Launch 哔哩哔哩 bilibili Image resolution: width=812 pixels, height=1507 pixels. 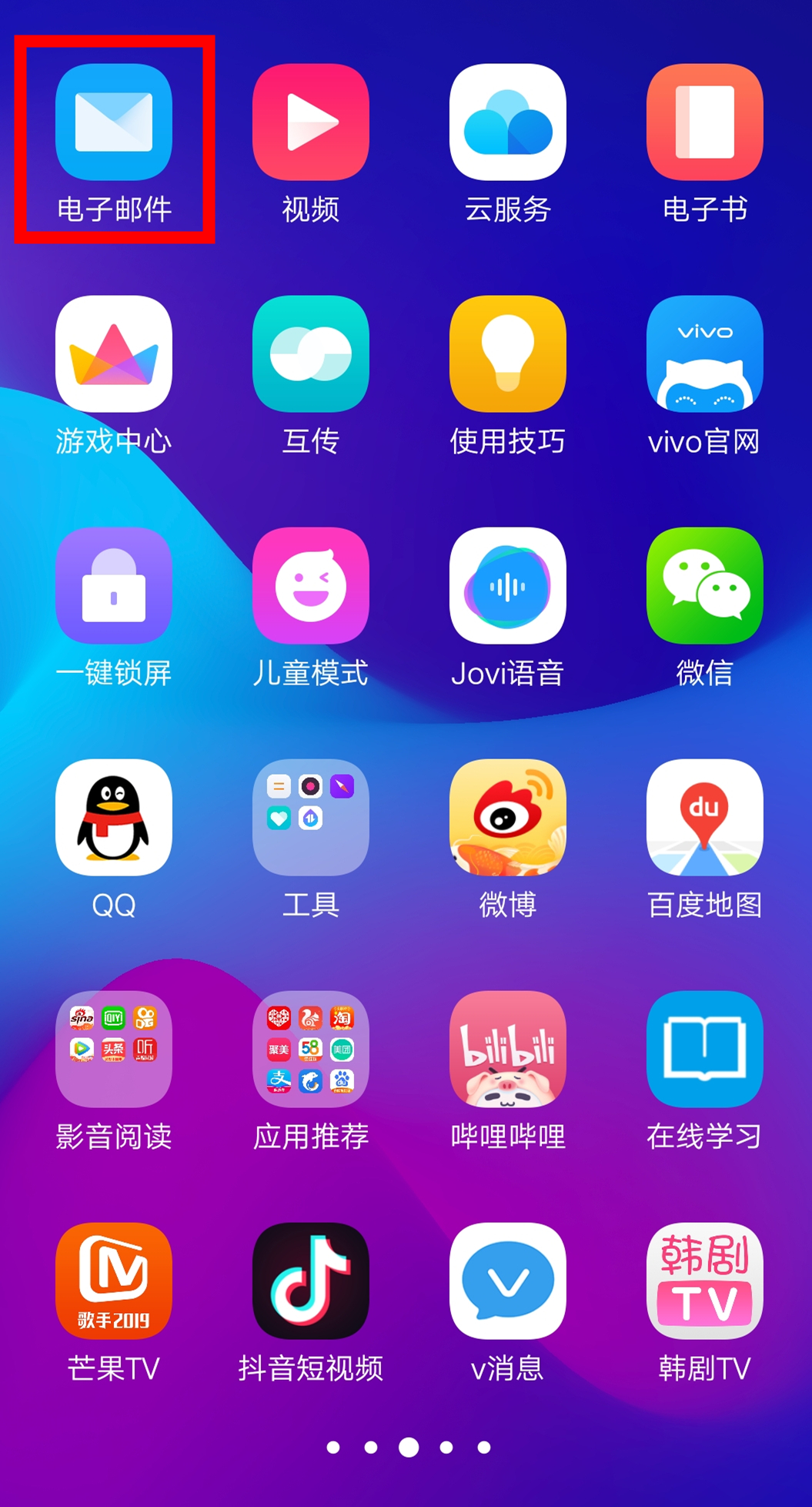[508, 1049]
